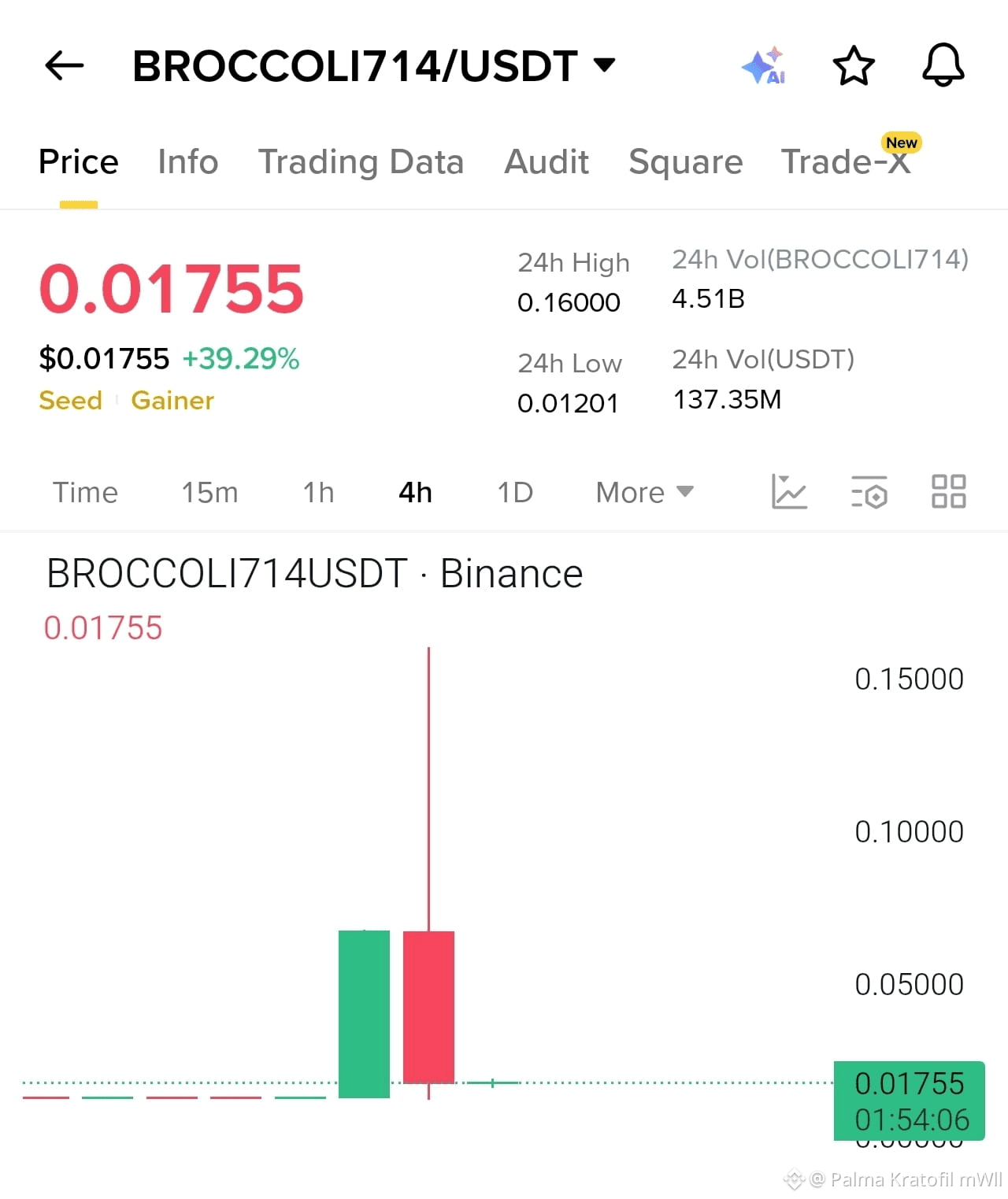The height and width of the screenshot is (1199, 1008).
Task: Open the AI assistant sparkle icon
Action: pyautogui.click(x=764, y=65)
